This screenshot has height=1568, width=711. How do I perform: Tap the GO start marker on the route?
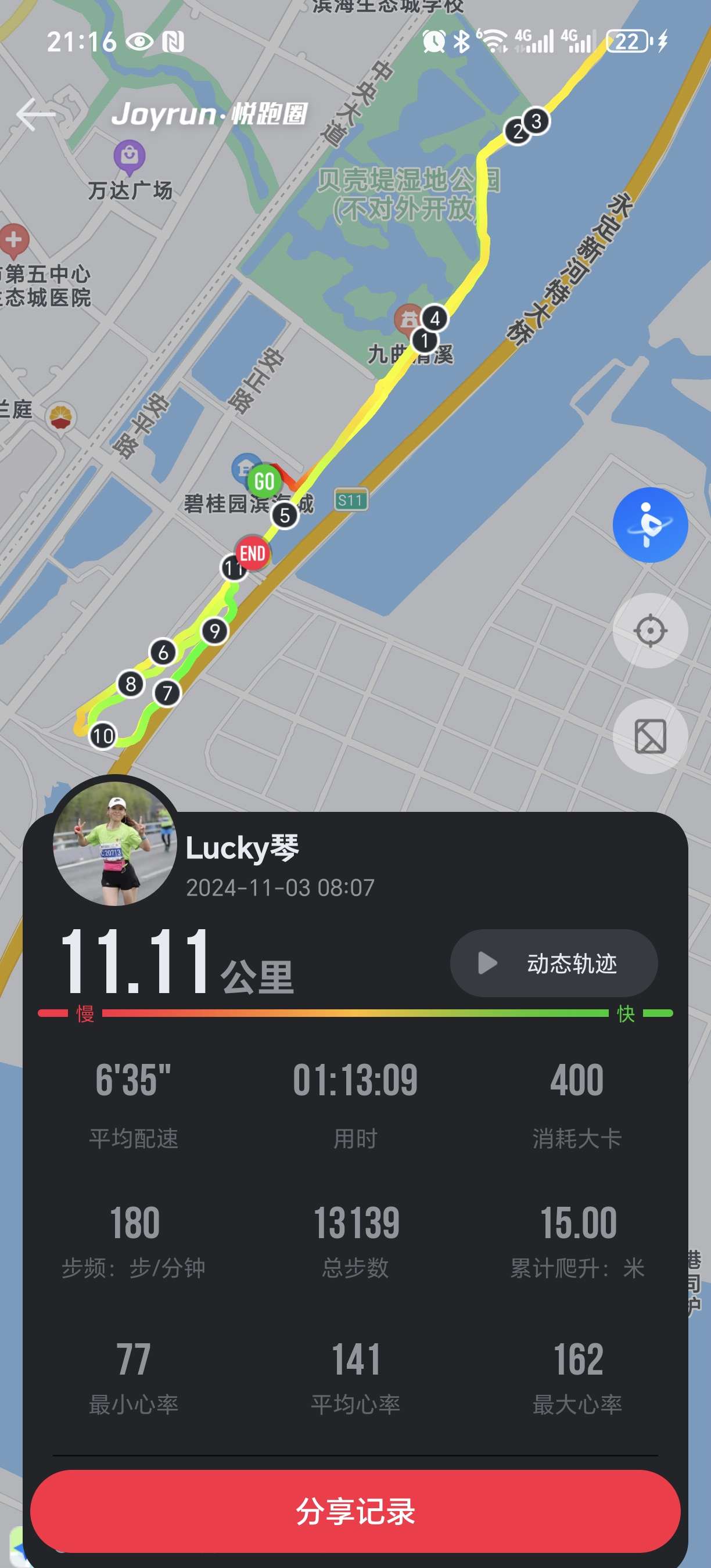click(264, 481)
